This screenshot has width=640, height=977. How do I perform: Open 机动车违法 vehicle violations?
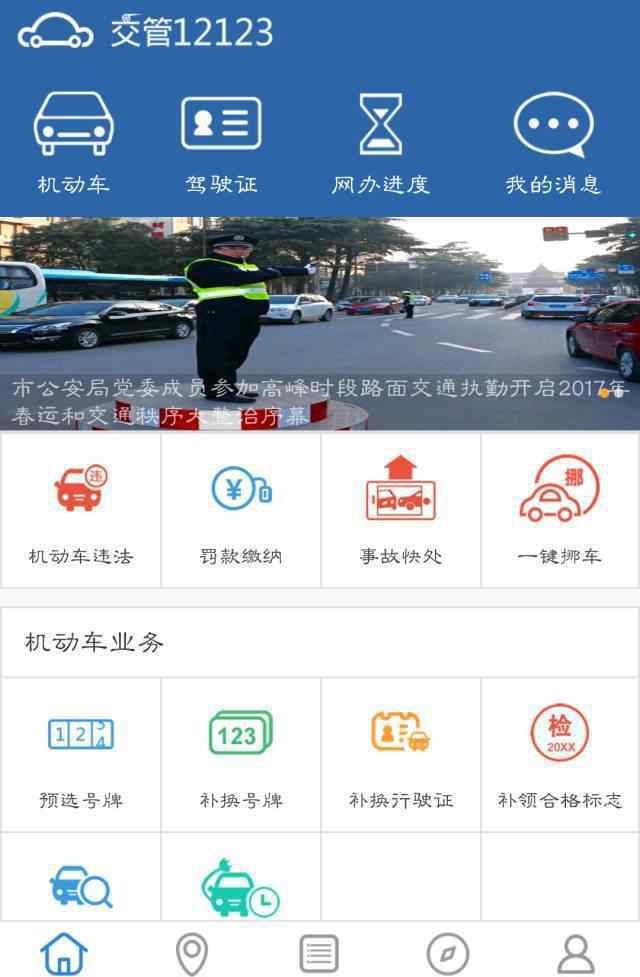click(x=80, y=511)
